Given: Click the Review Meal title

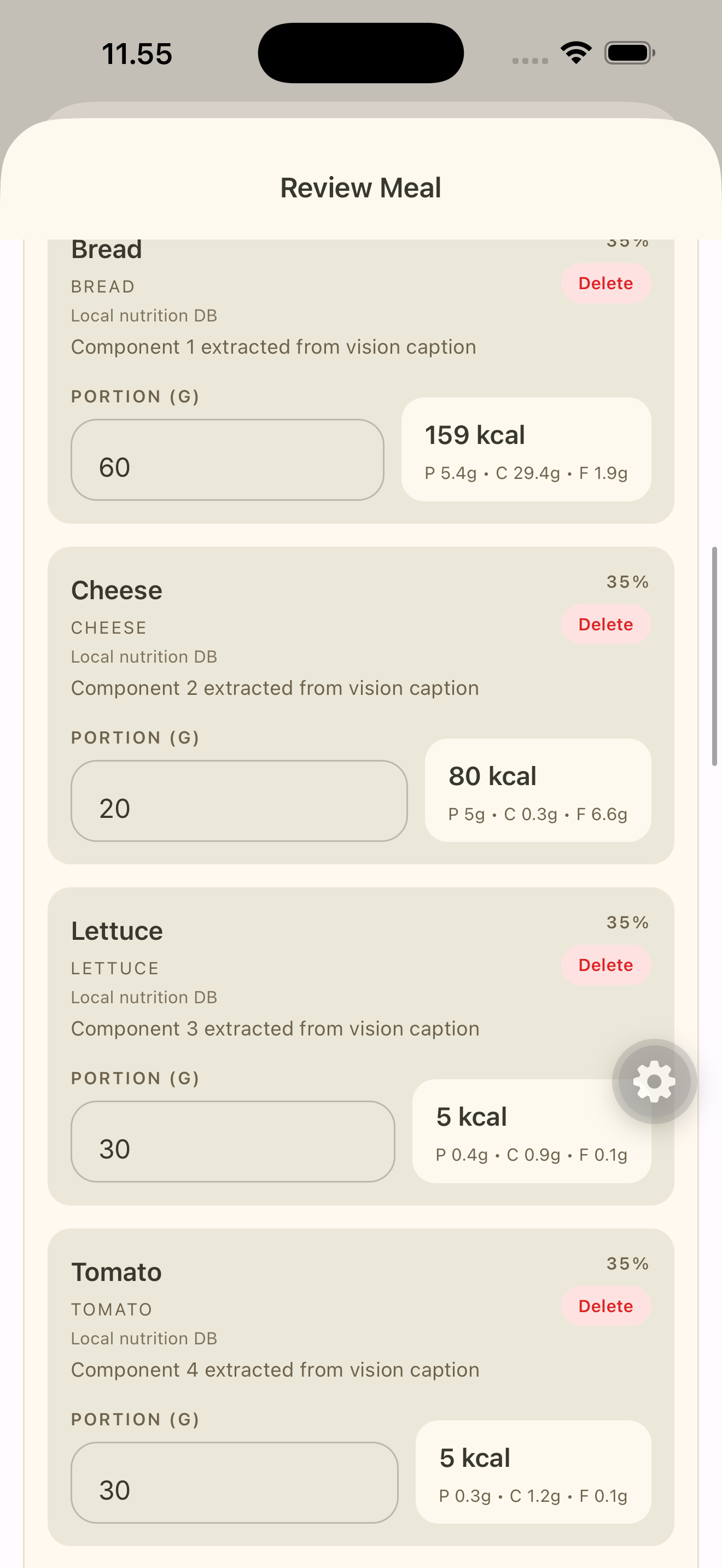Looking at the screenshot, I should point(360,188).
